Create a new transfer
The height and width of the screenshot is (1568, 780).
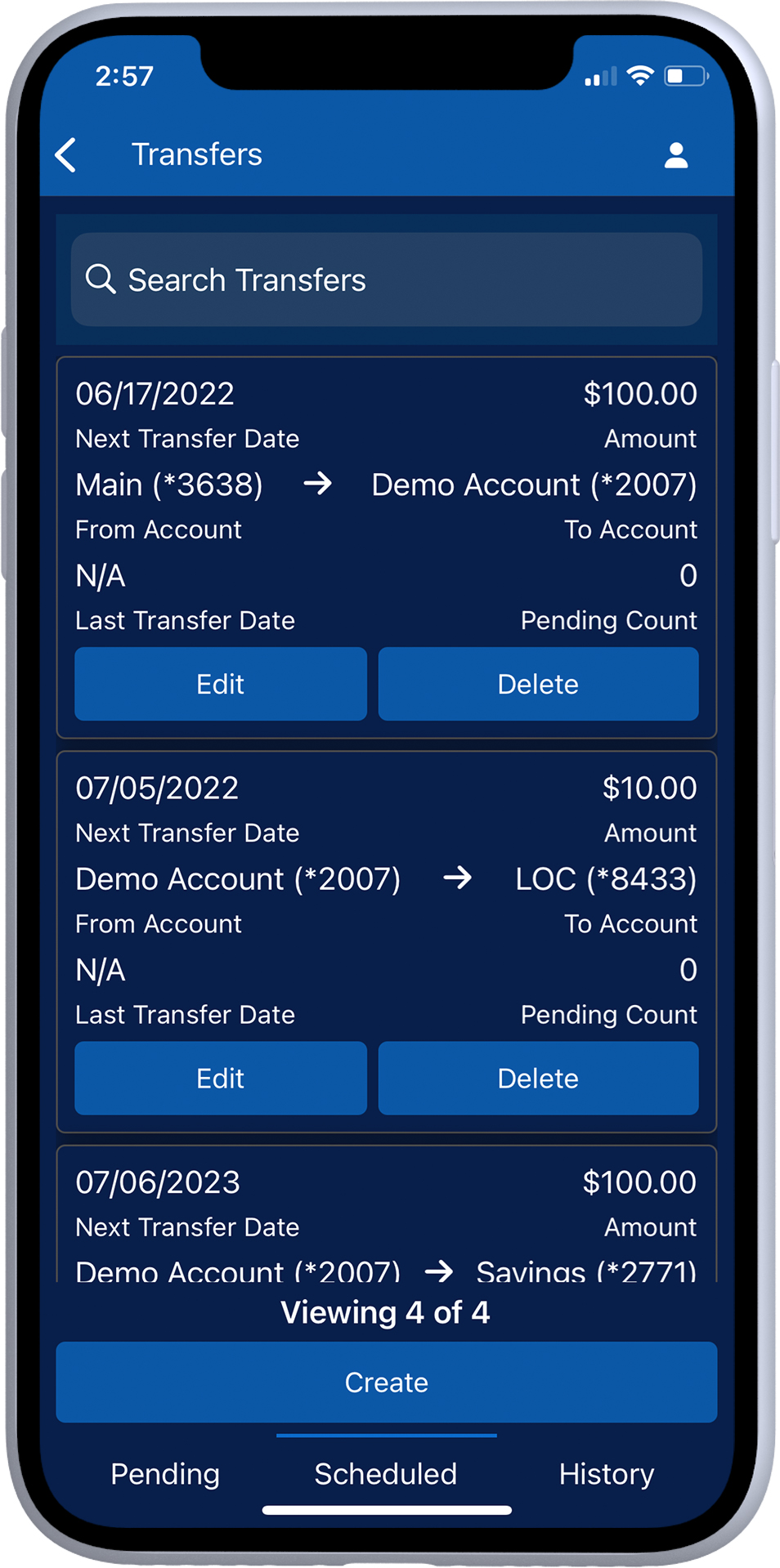point(386,1382)
